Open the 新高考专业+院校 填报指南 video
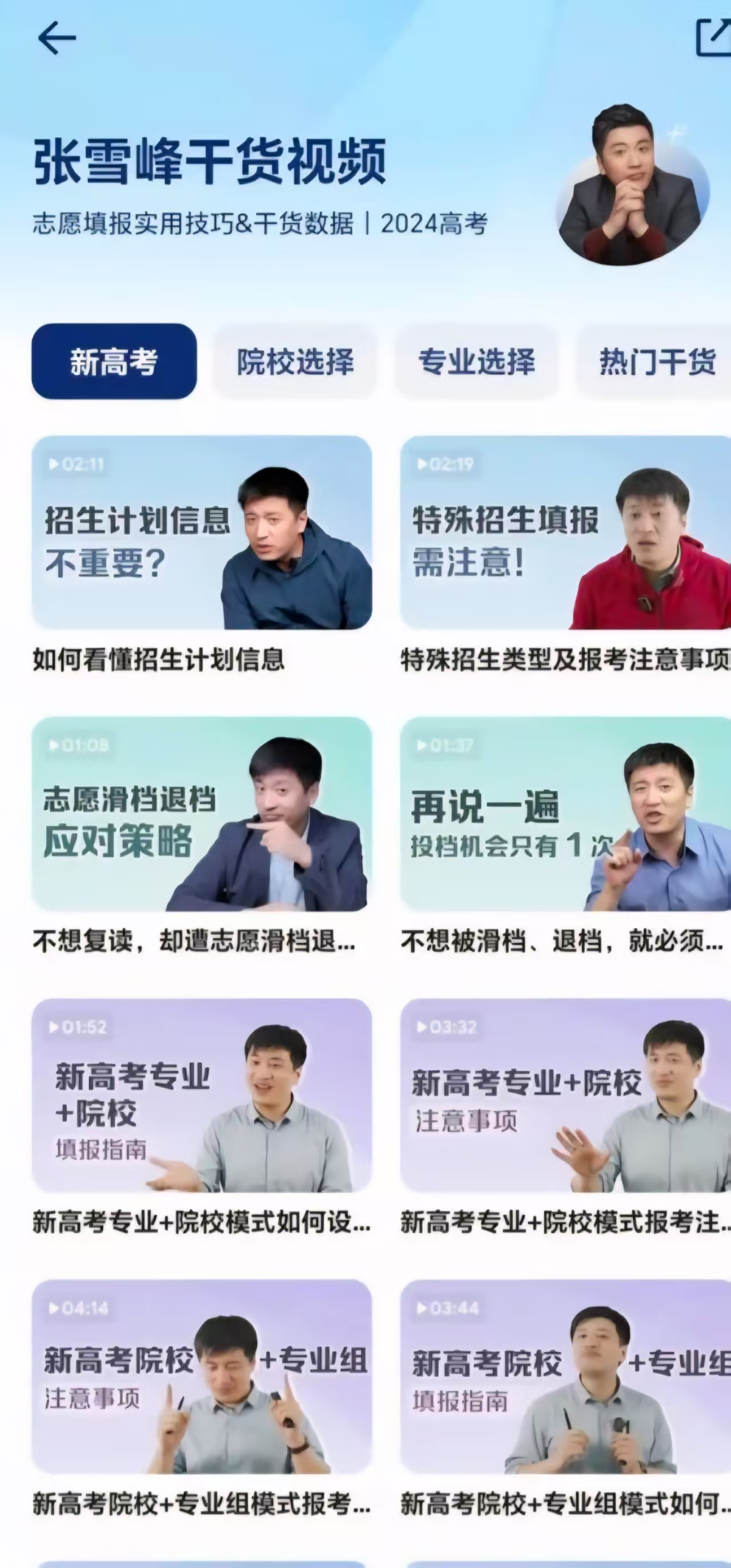The image size is (731, 1568). pos(202,1095)
